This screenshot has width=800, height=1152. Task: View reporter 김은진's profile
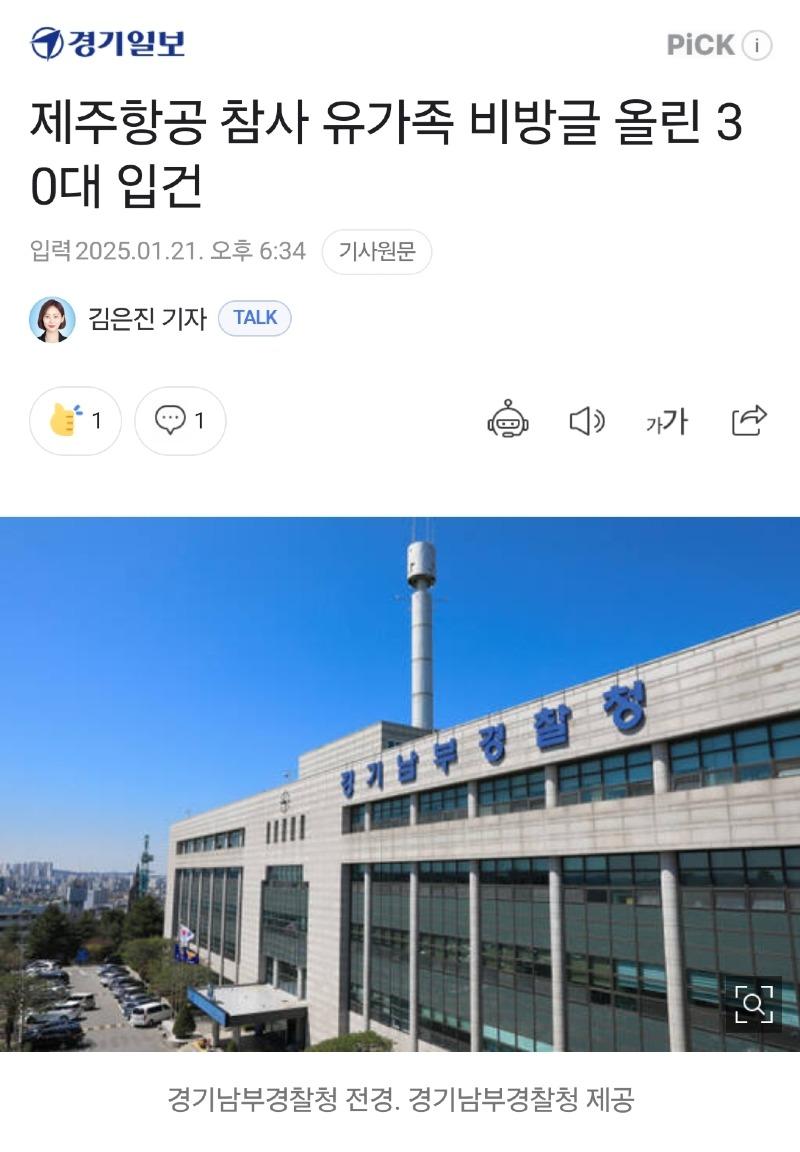point(145,318)
